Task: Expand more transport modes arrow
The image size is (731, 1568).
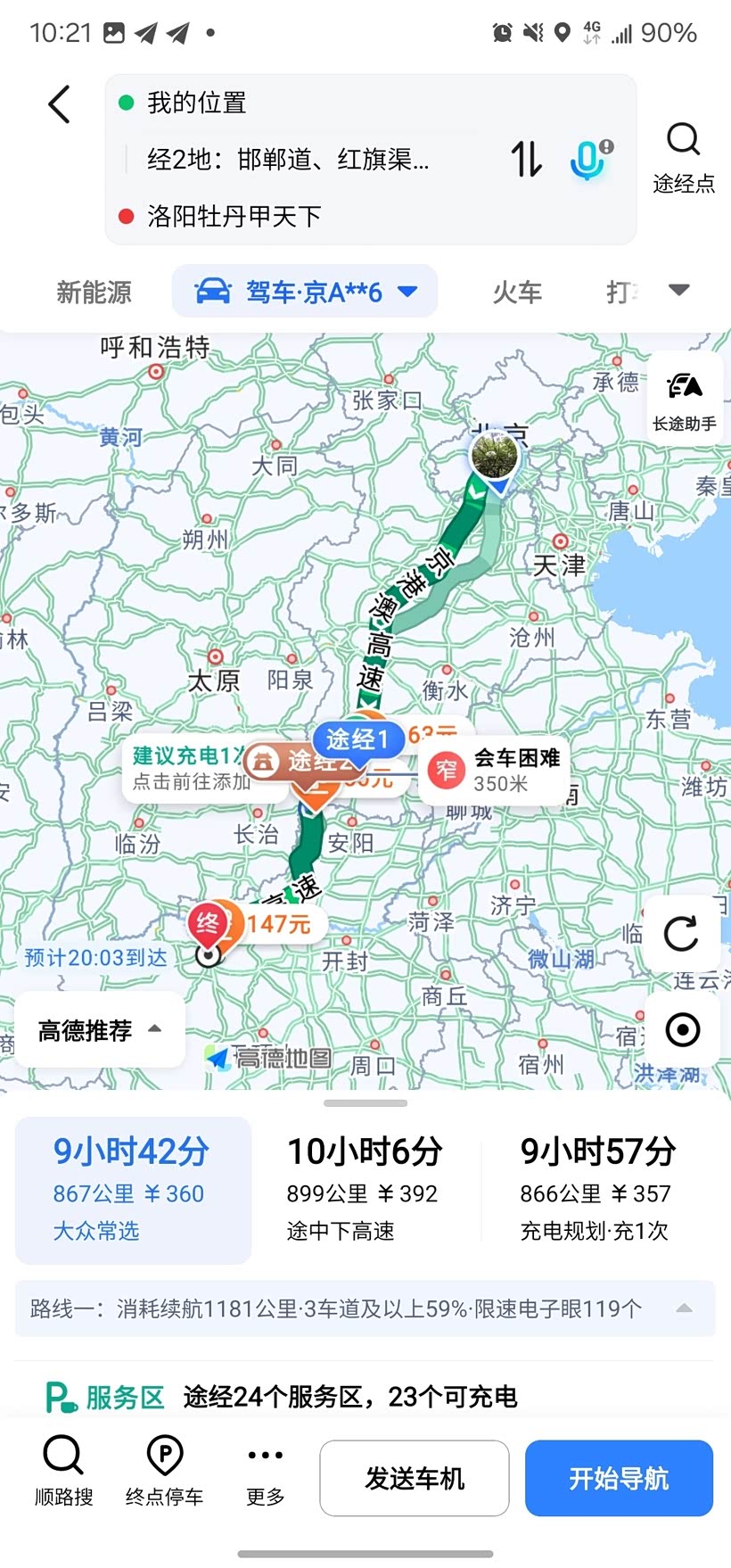Action: pyautogui.click(x=679, y=291)
